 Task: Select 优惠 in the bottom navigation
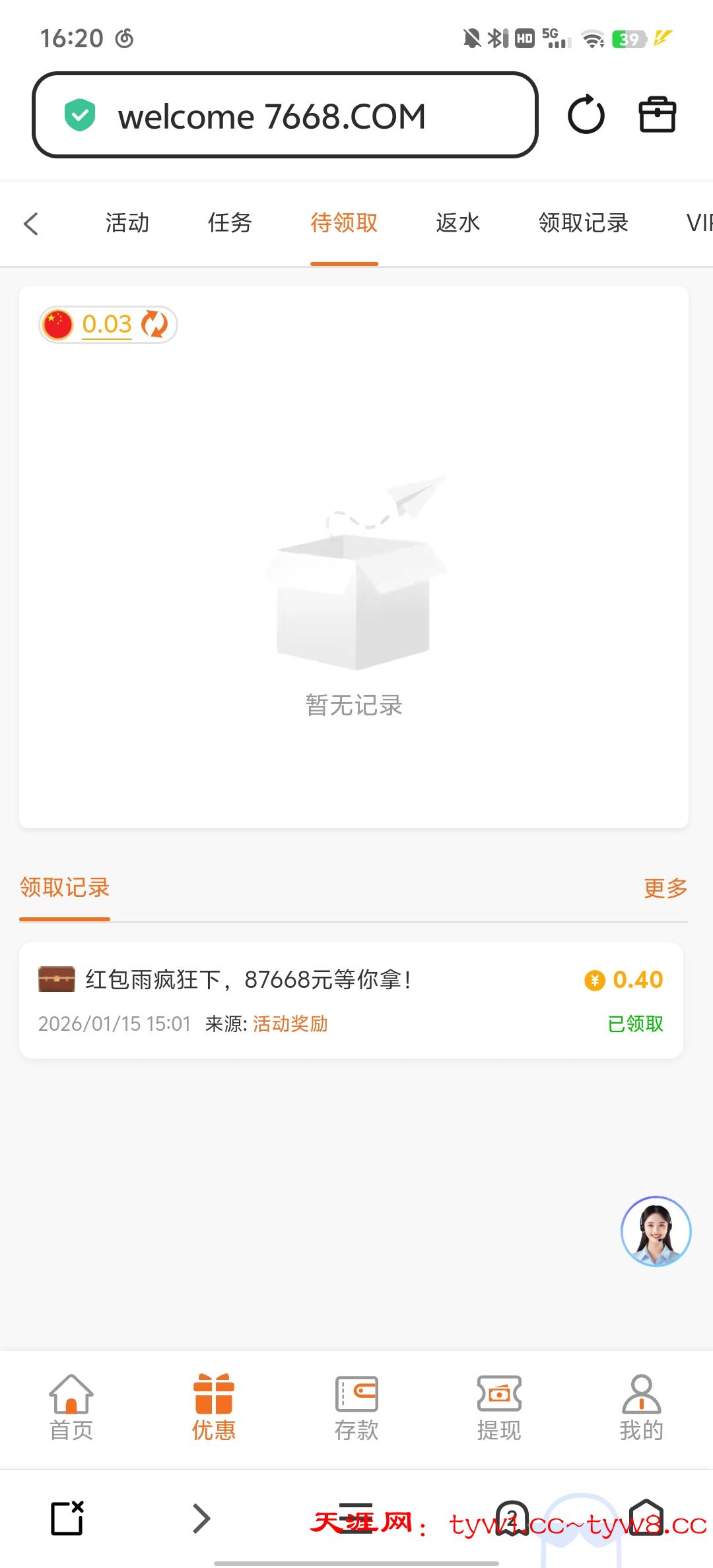pyautogui.click(x=214, y=1407)
